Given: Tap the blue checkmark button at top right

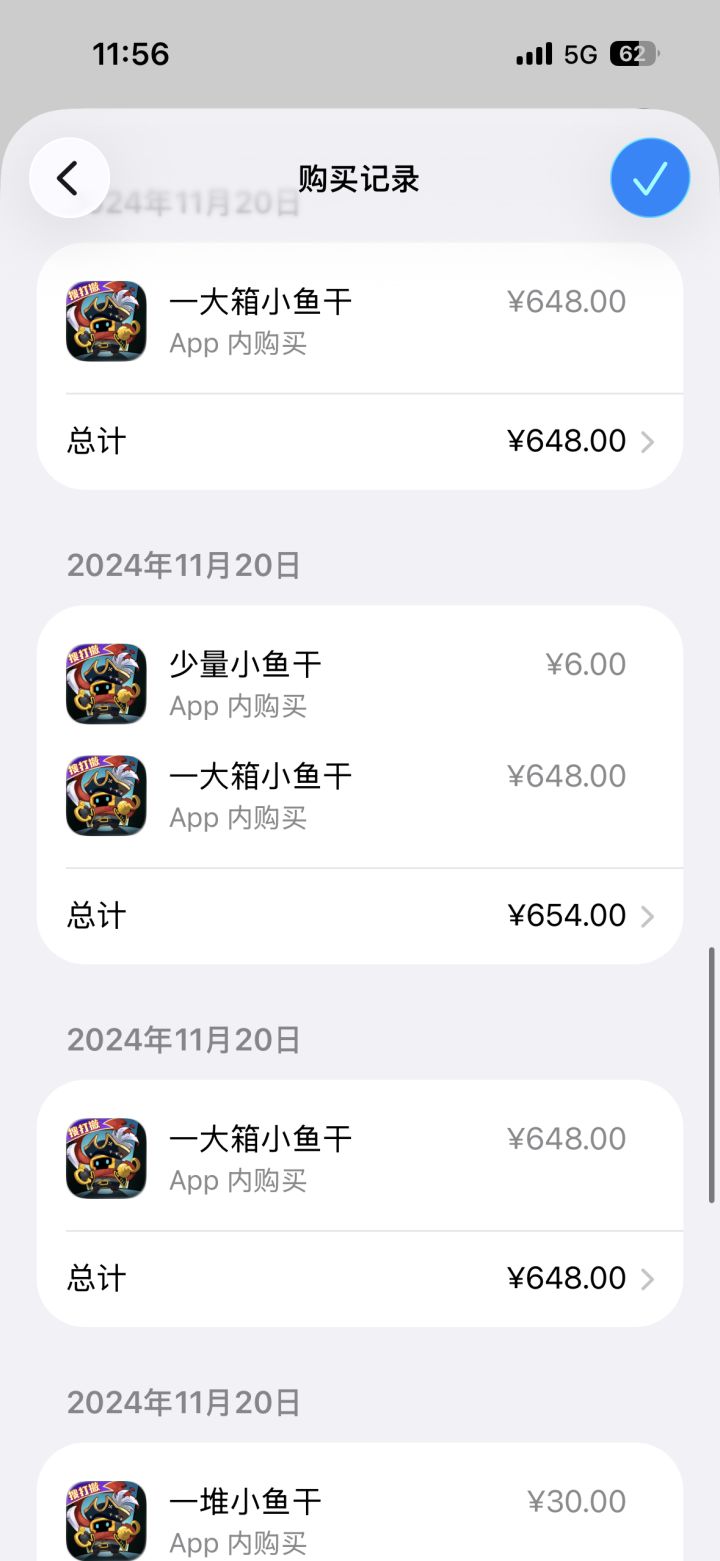Looking at the screenshot, I should tap(649, 177).
